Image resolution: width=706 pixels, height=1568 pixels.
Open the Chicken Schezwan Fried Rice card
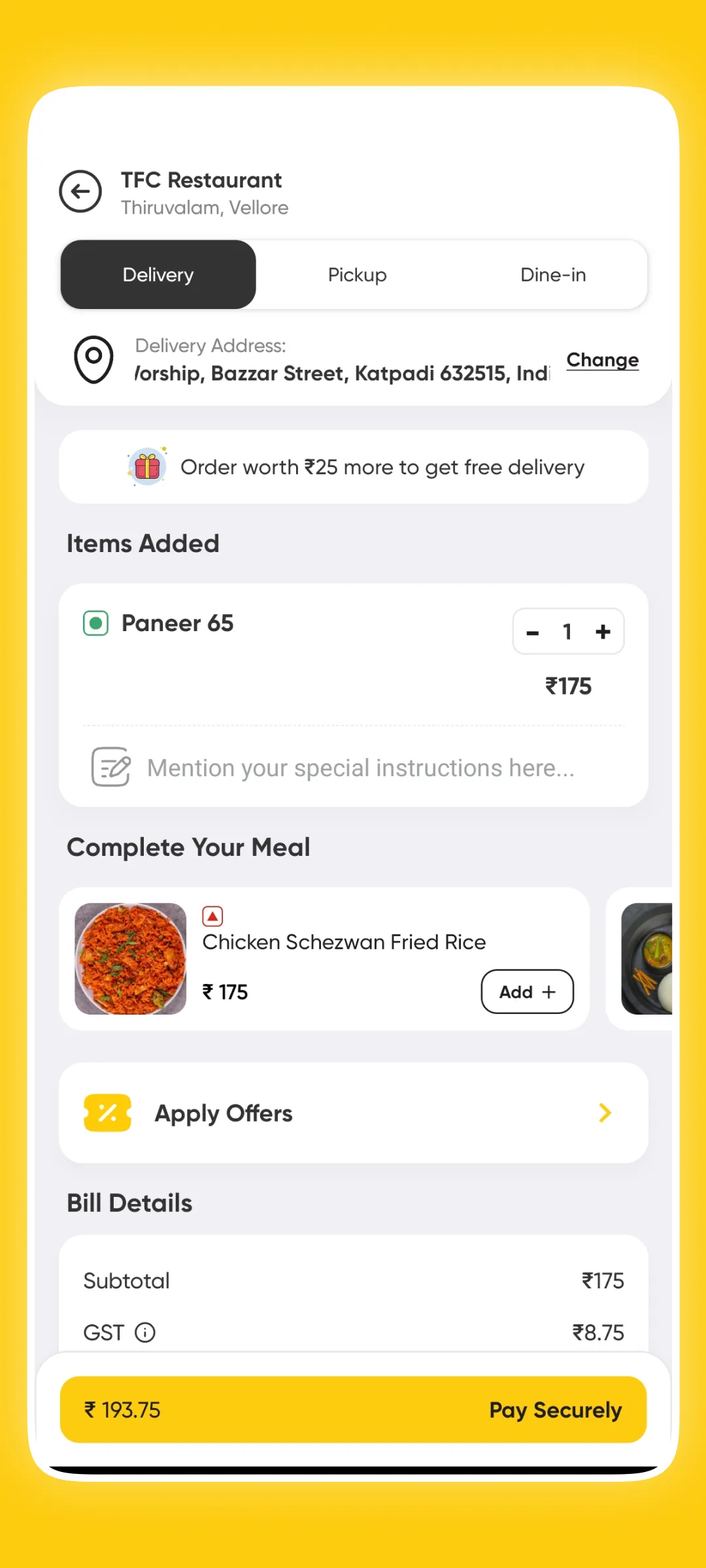coord(324,958)
